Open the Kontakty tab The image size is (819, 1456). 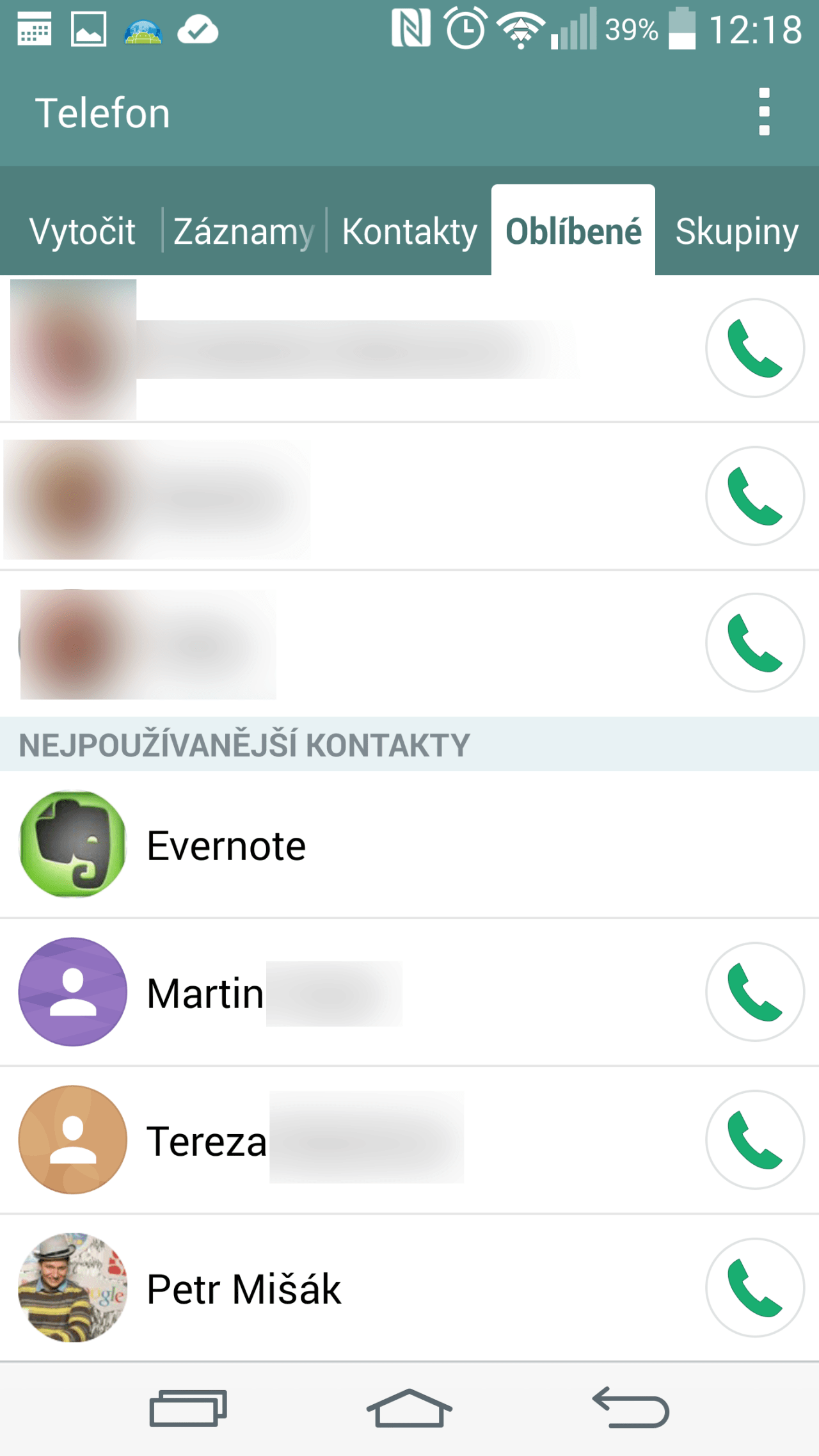409,231
